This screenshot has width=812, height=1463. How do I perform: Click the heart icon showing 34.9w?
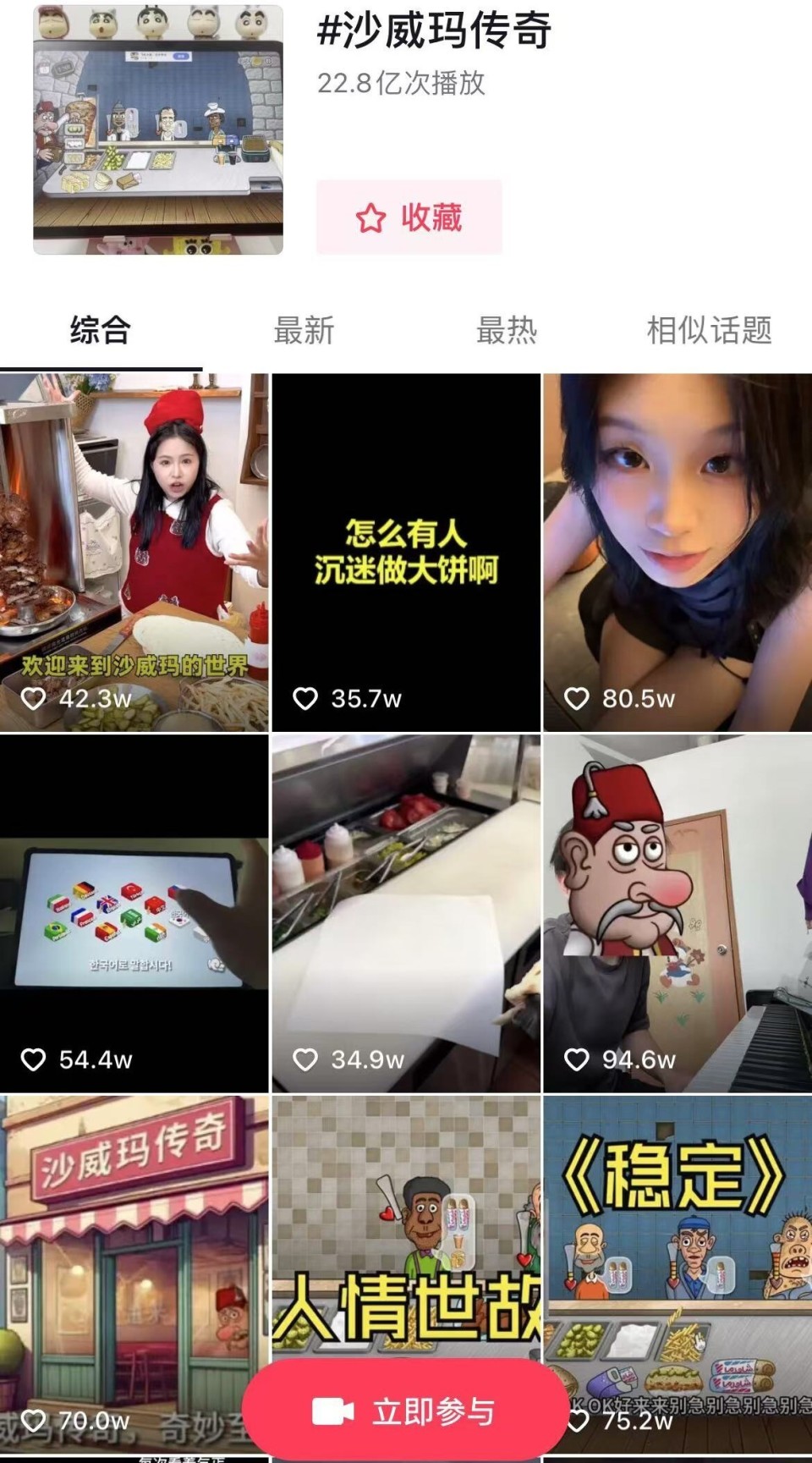coord(304,1057)
